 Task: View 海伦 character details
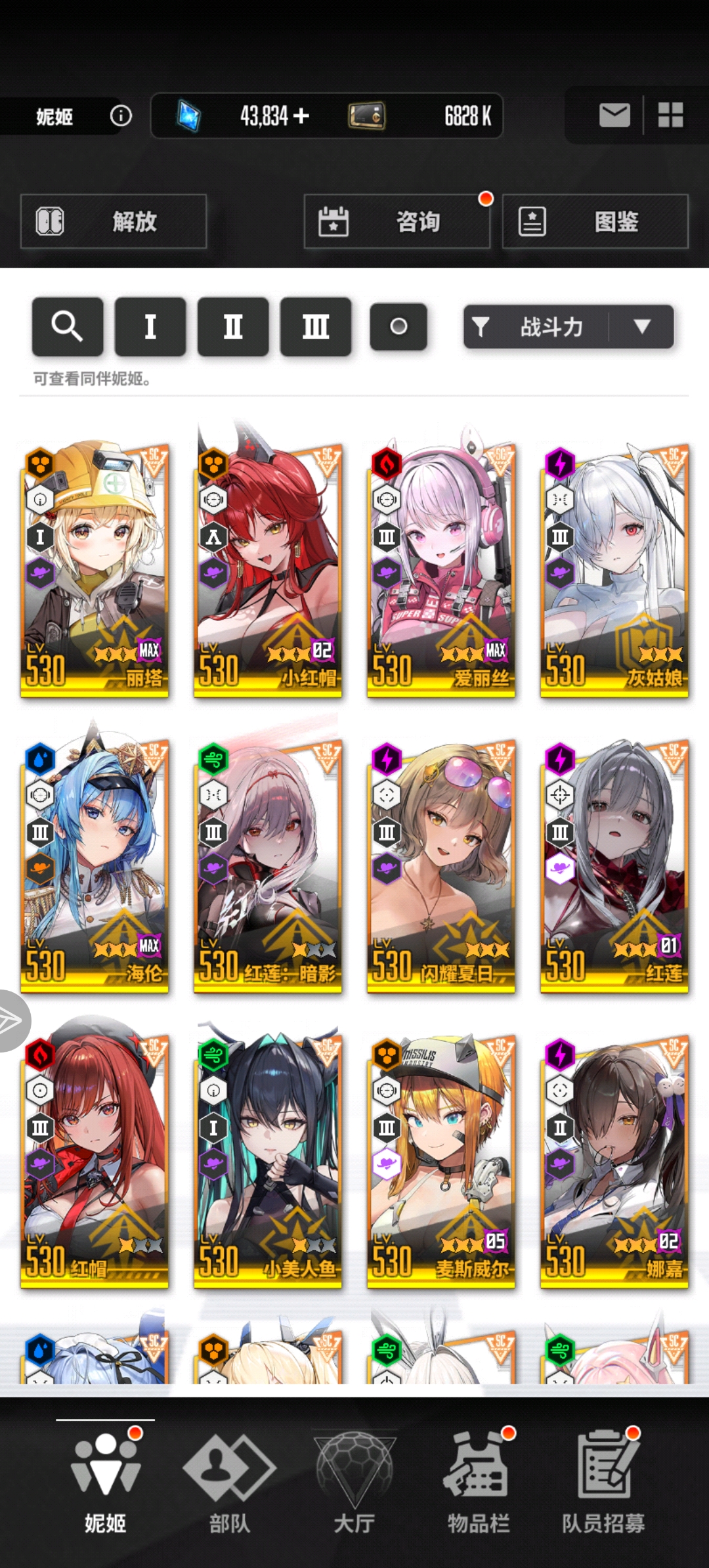pyautogui.click(x=95, y=863)
